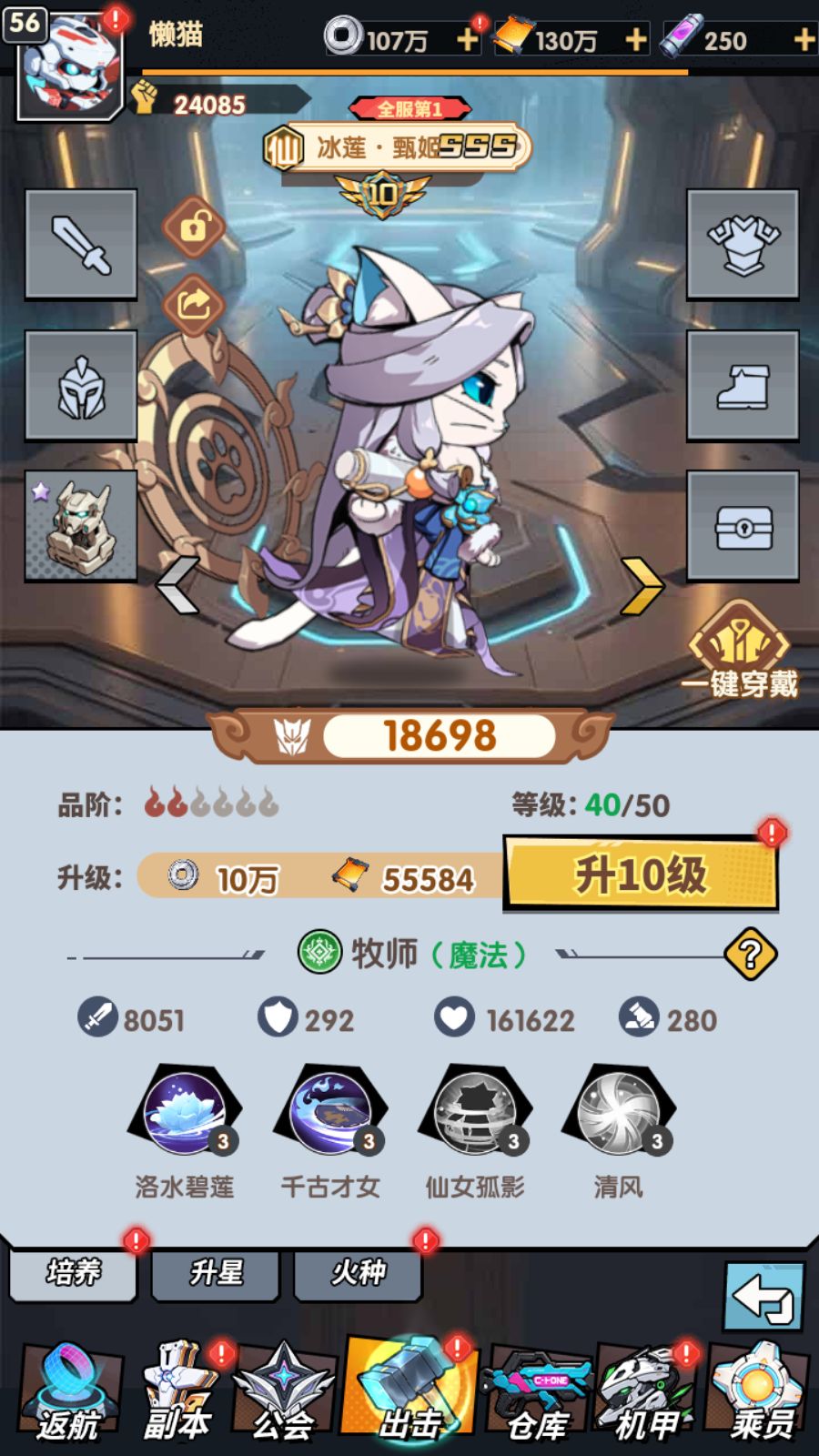The height and width of the screenshot is (1456, 819).
Task: Show the previous hero with left arrow
Action: click(x=178, y=585)
